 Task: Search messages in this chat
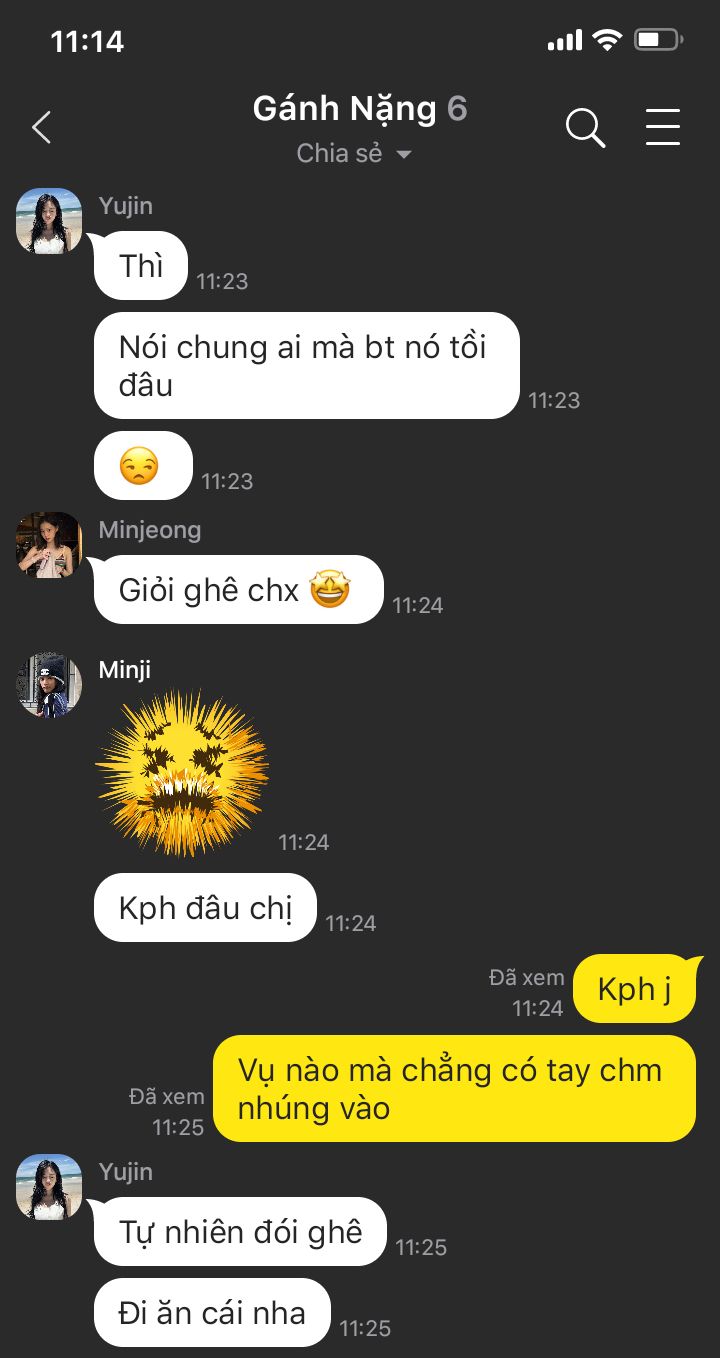tap(585, 128)
